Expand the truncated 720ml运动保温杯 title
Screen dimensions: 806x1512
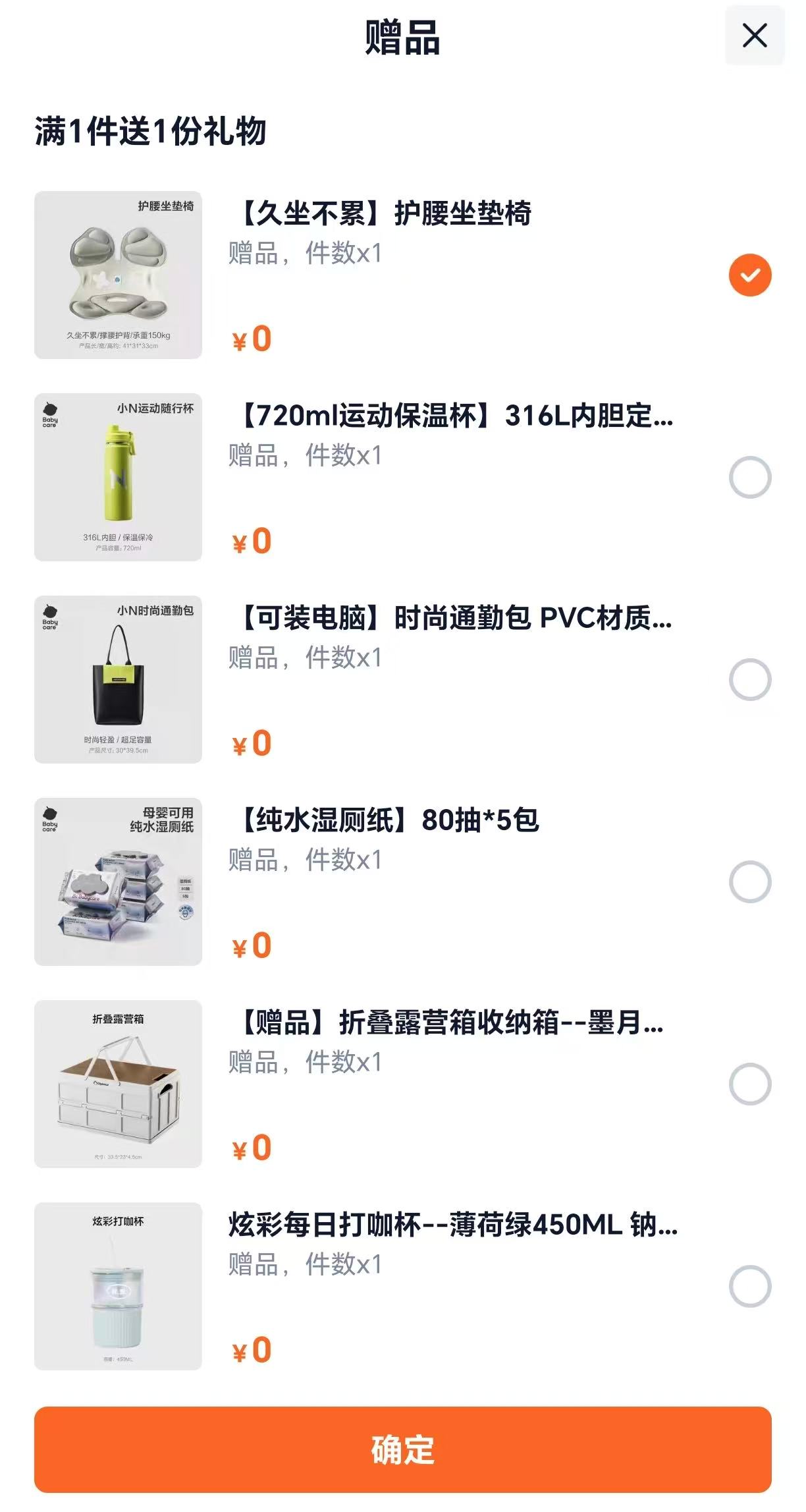pyautogui.click(x=453, y=417)
